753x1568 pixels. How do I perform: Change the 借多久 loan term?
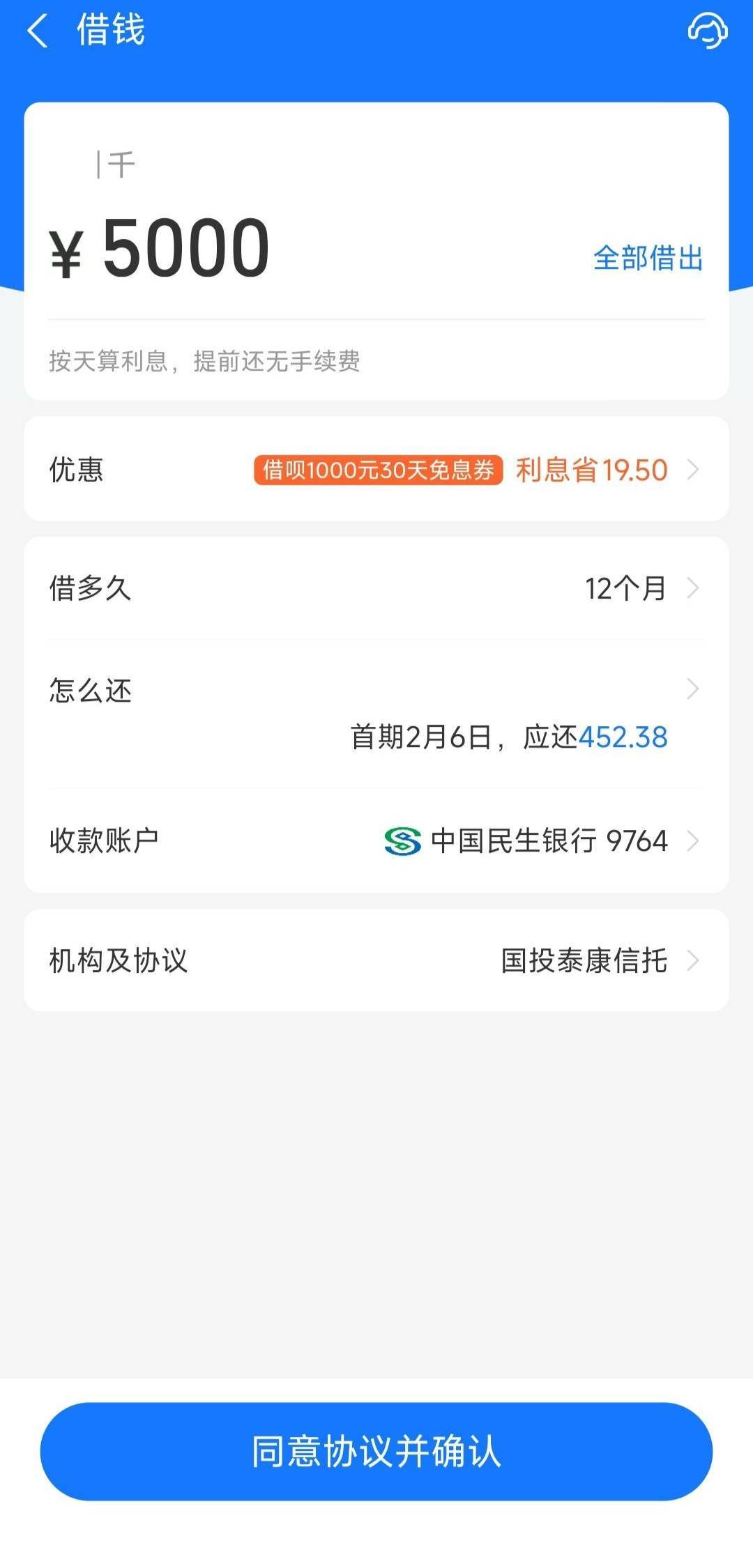click(376, 589)
